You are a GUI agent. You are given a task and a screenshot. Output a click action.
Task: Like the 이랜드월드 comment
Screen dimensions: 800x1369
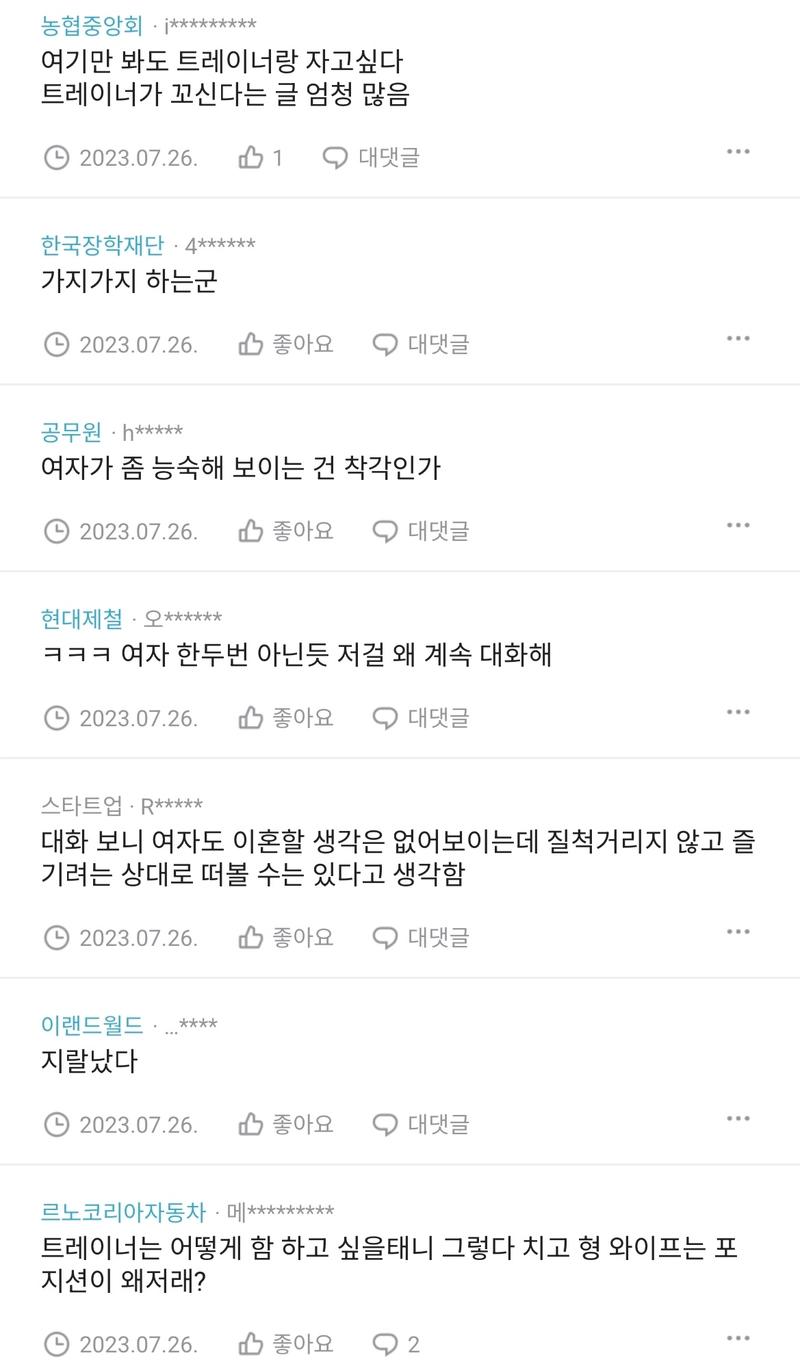click(x=285, y=1124)
